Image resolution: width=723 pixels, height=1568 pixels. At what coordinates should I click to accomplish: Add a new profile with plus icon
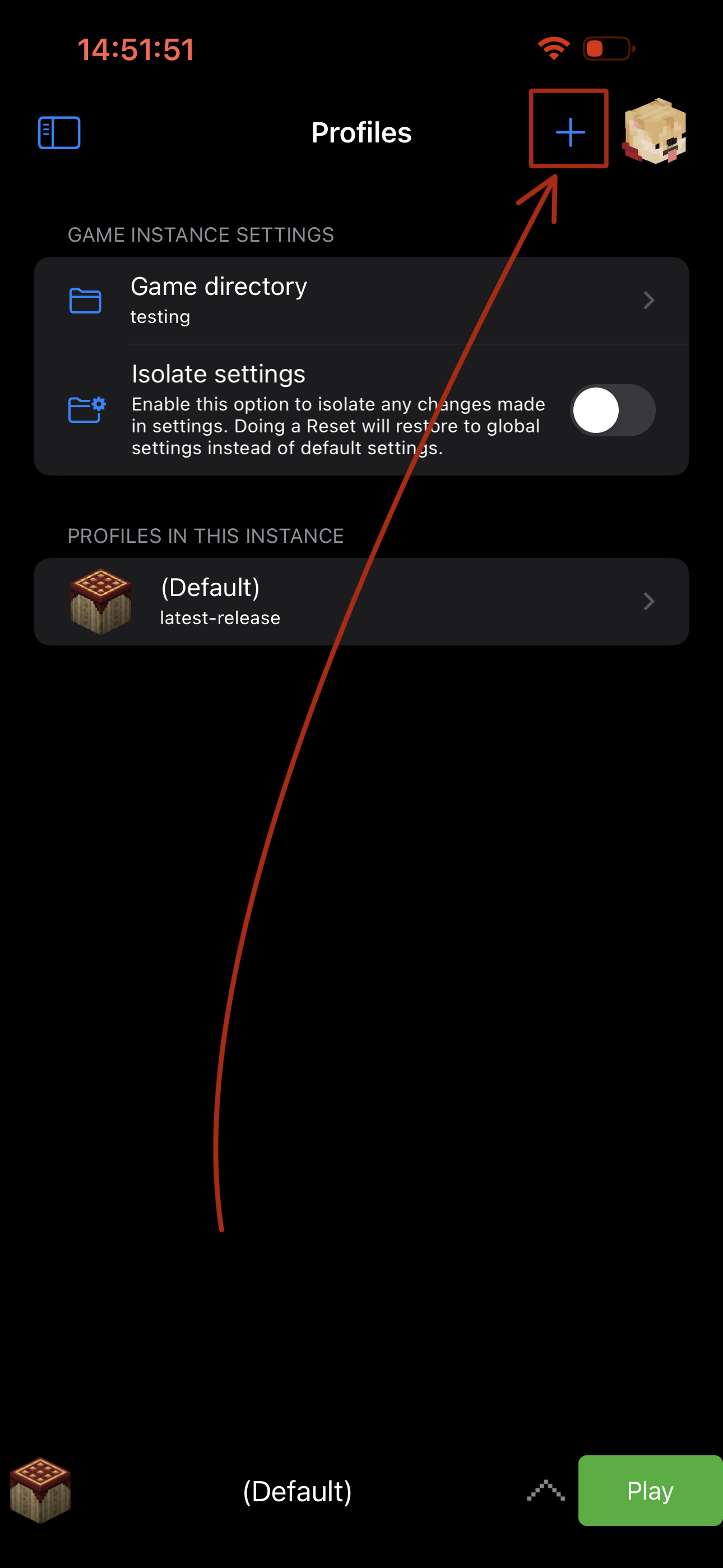click(x=569, y=131)
